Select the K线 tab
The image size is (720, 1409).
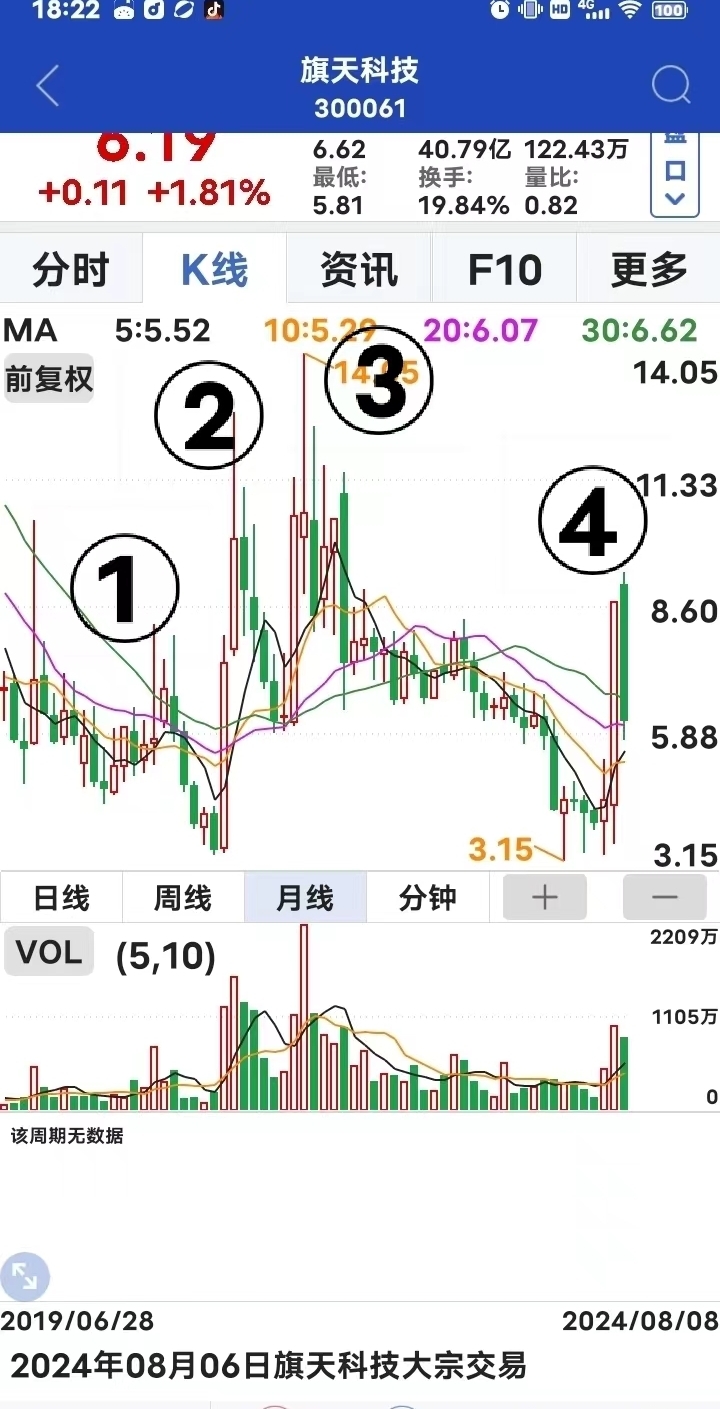[x=215, y=270]
